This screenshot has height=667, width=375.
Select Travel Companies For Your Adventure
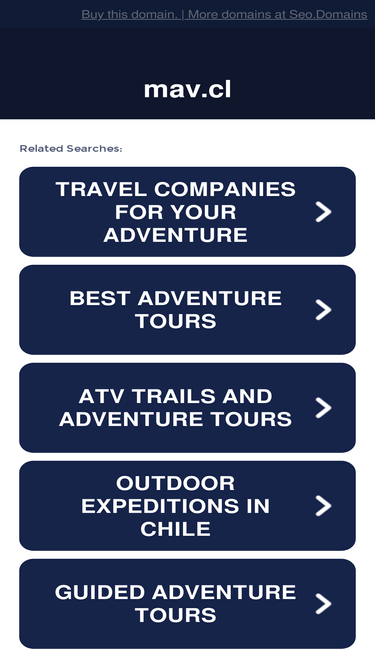(188, 212)
